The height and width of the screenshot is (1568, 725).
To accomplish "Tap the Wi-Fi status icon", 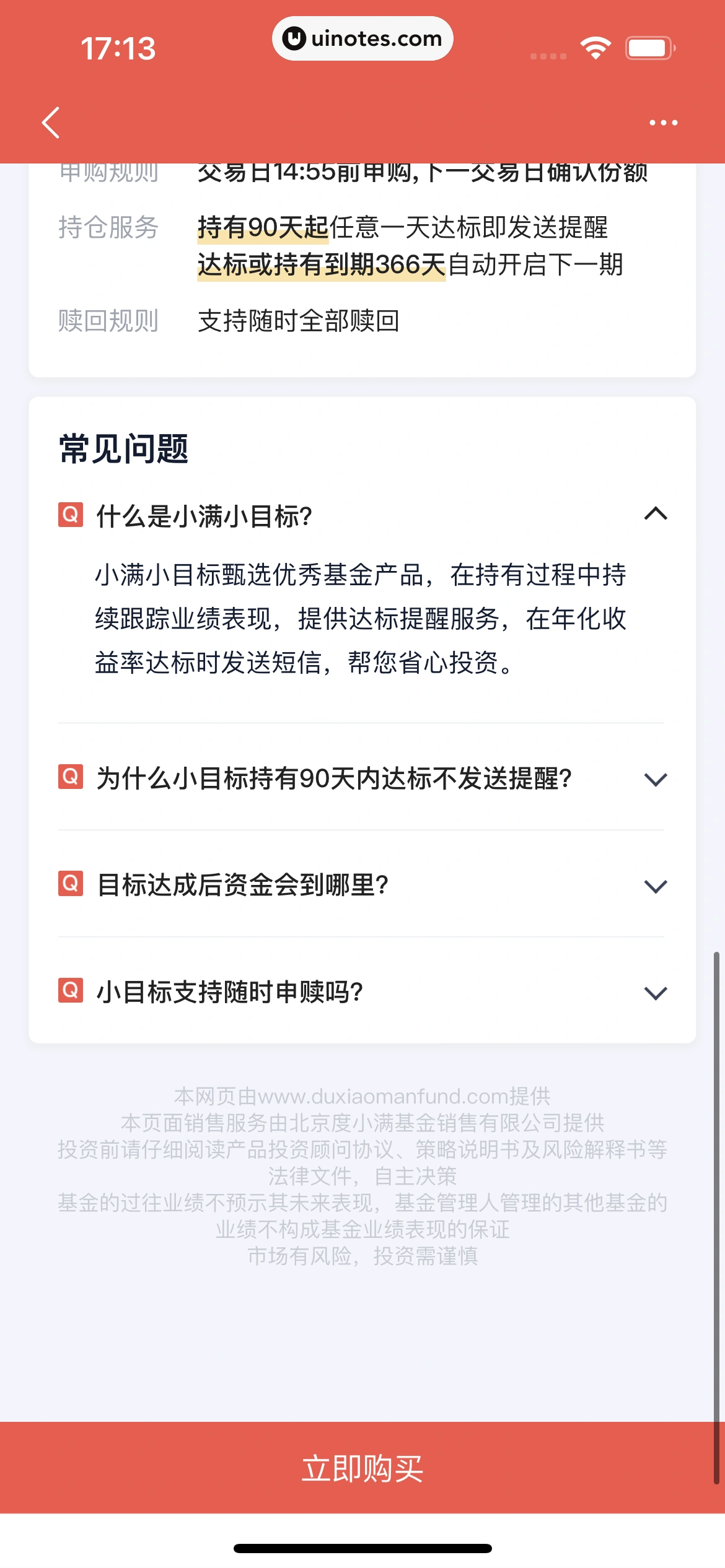I will (x=596, y=46).
